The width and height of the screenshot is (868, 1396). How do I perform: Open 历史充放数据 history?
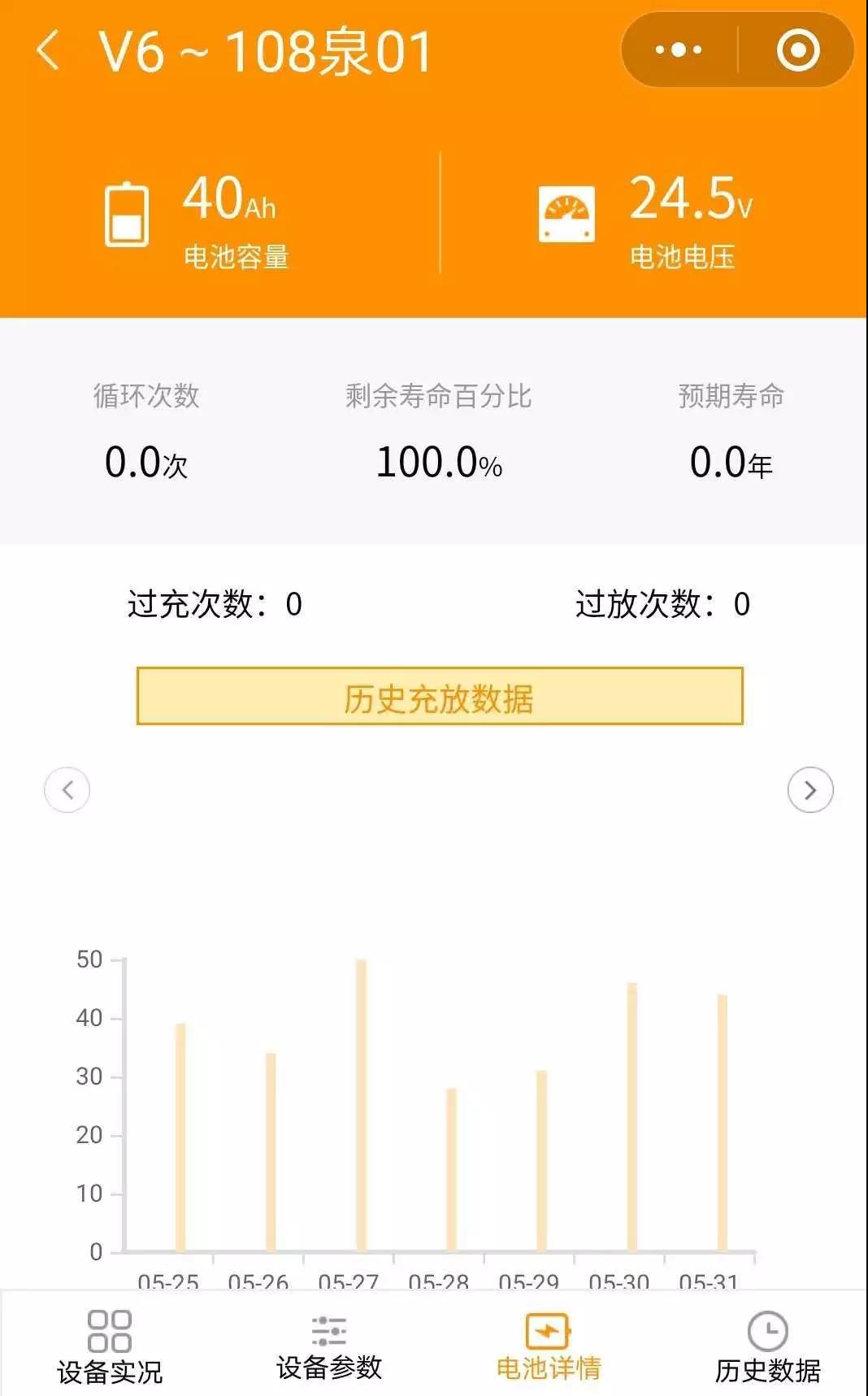[x=440, y=697]
